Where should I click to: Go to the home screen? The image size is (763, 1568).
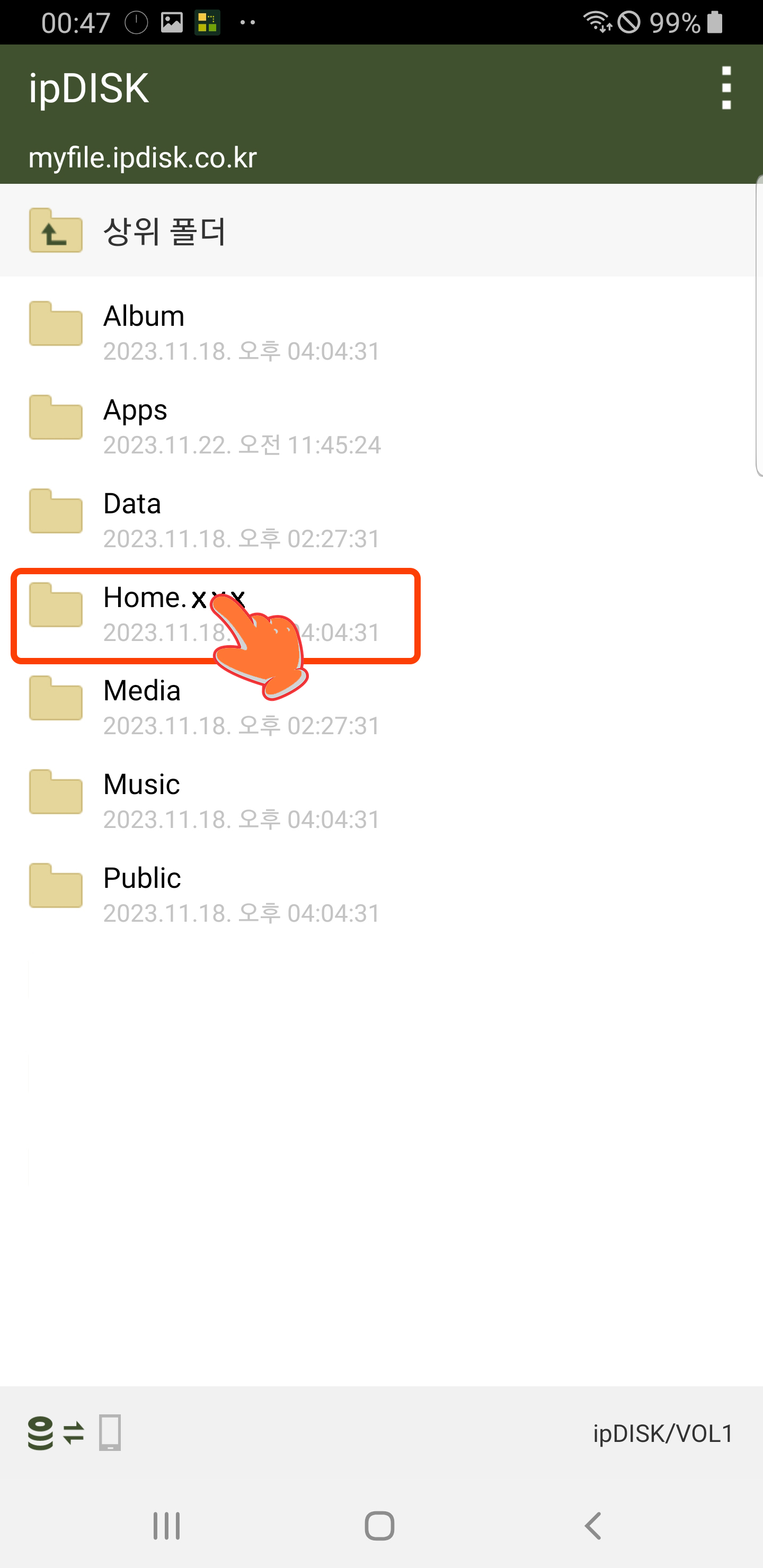pyautogui.click(x=379, y=1526)
